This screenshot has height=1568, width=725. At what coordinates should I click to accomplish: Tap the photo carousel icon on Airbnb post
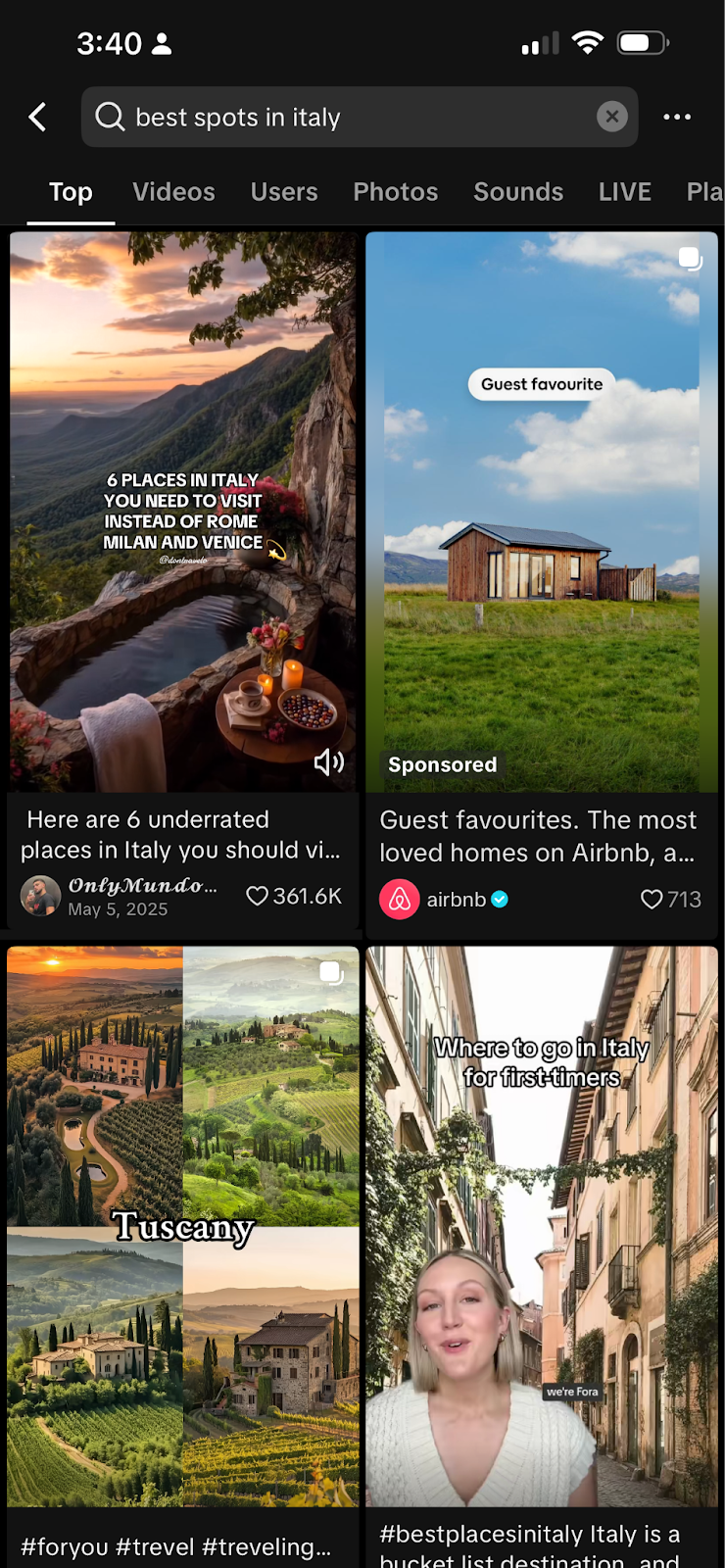point(690,259)
